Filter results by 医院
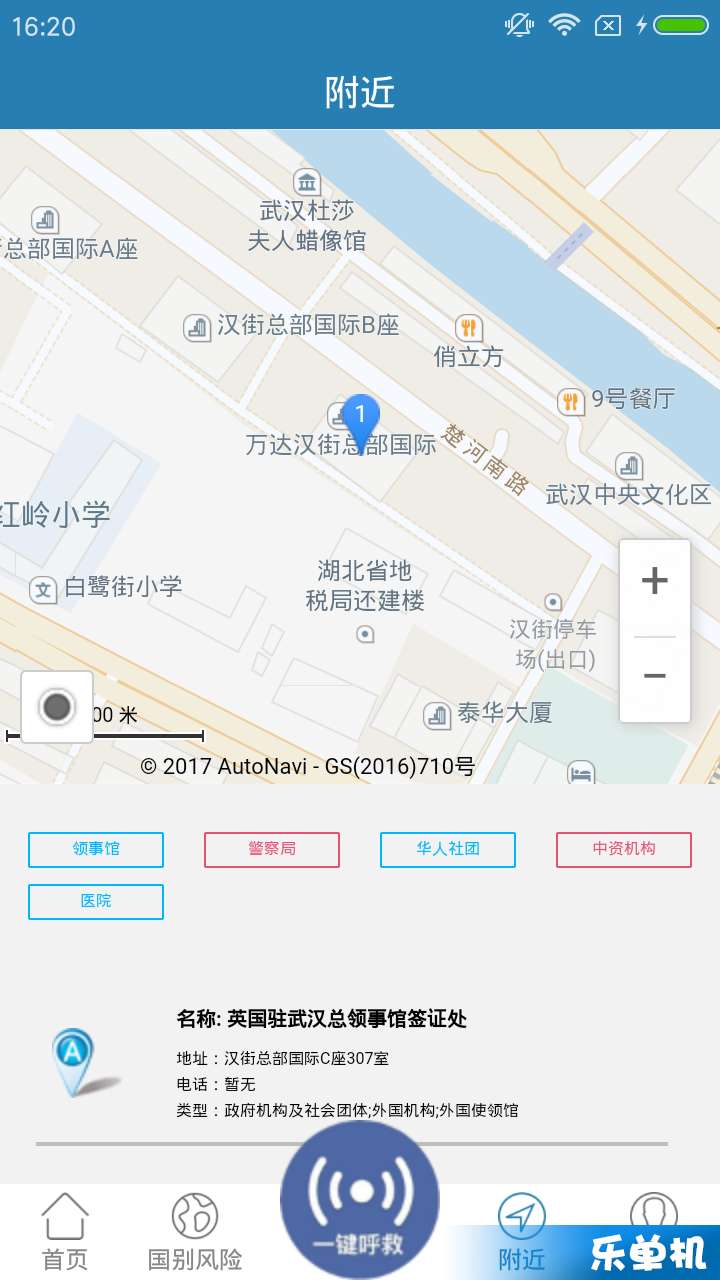This screenshot has width=720, height=1280. click(96, 901)
